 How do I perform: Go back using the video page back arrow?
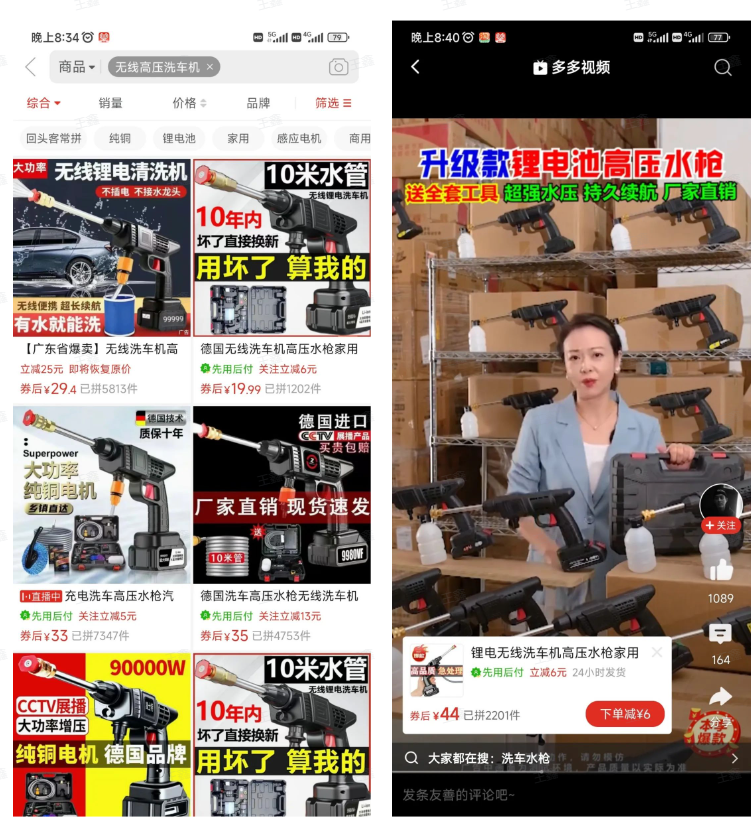(415, 68)
